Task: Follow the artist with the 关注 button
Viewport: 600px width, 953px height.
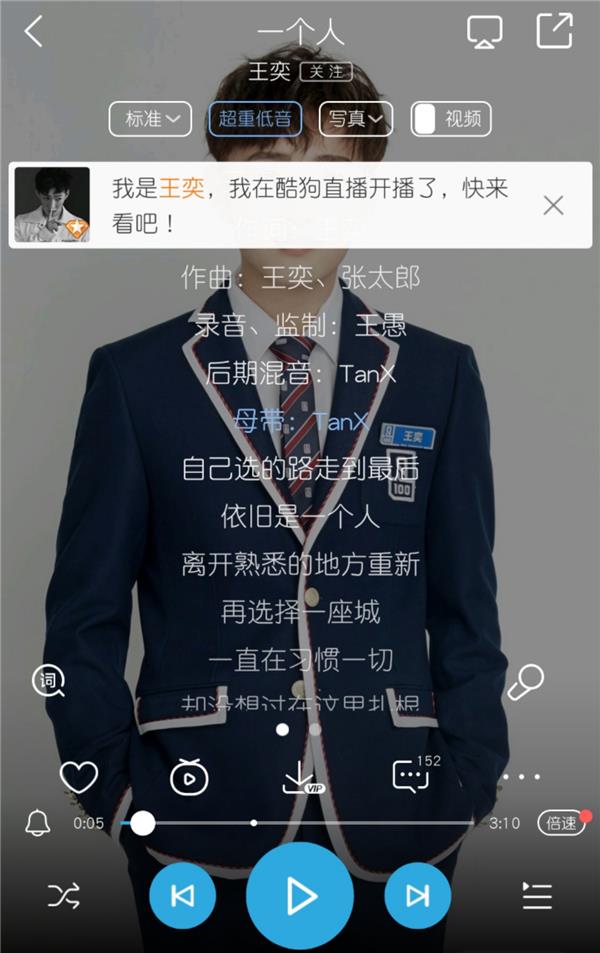Action: click(x=326, y=72)
